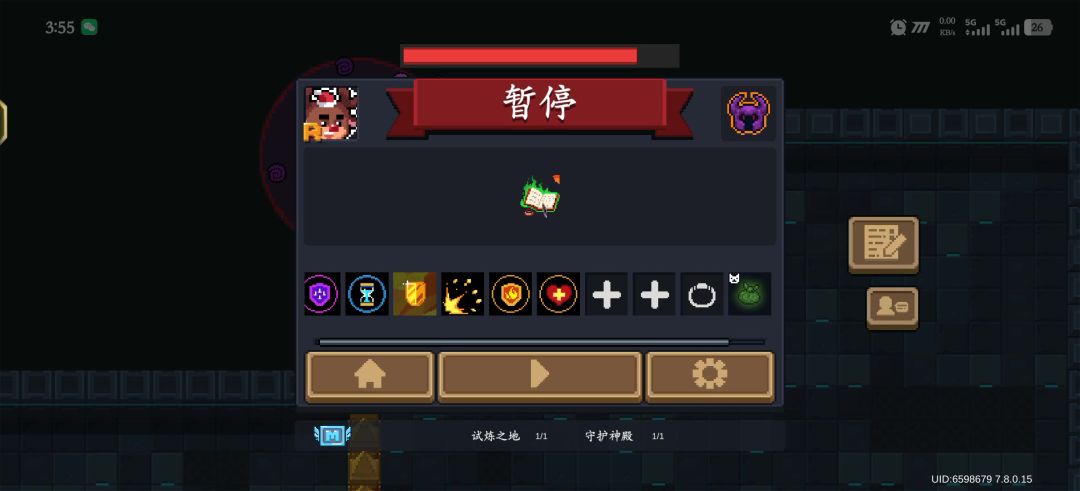Return to the home lobby
Image resolution: width=1080 pixels, height=491 pixels.
coord(370,376)
